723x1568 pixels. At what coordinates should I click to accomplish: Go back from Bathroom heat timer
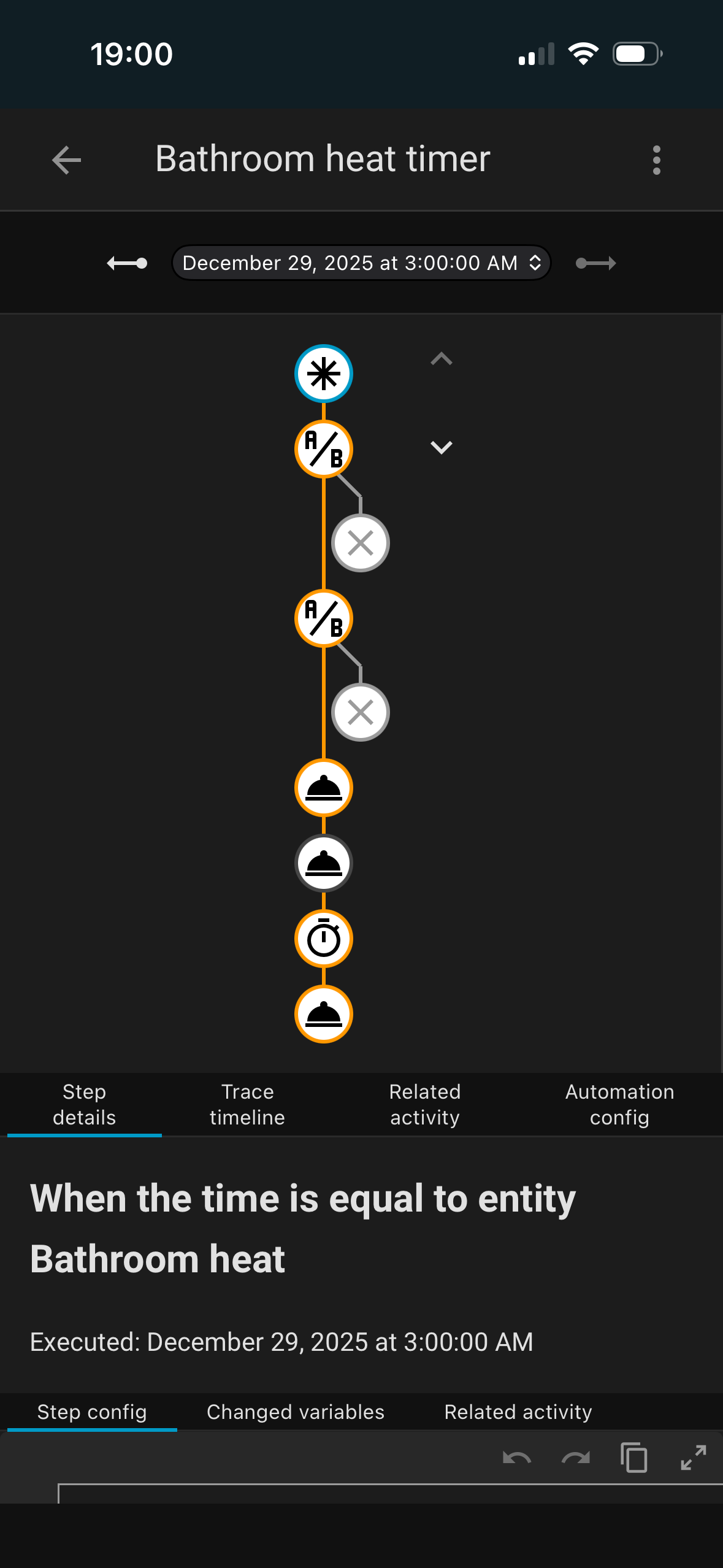pyautogui.click(x=66, y=160)
